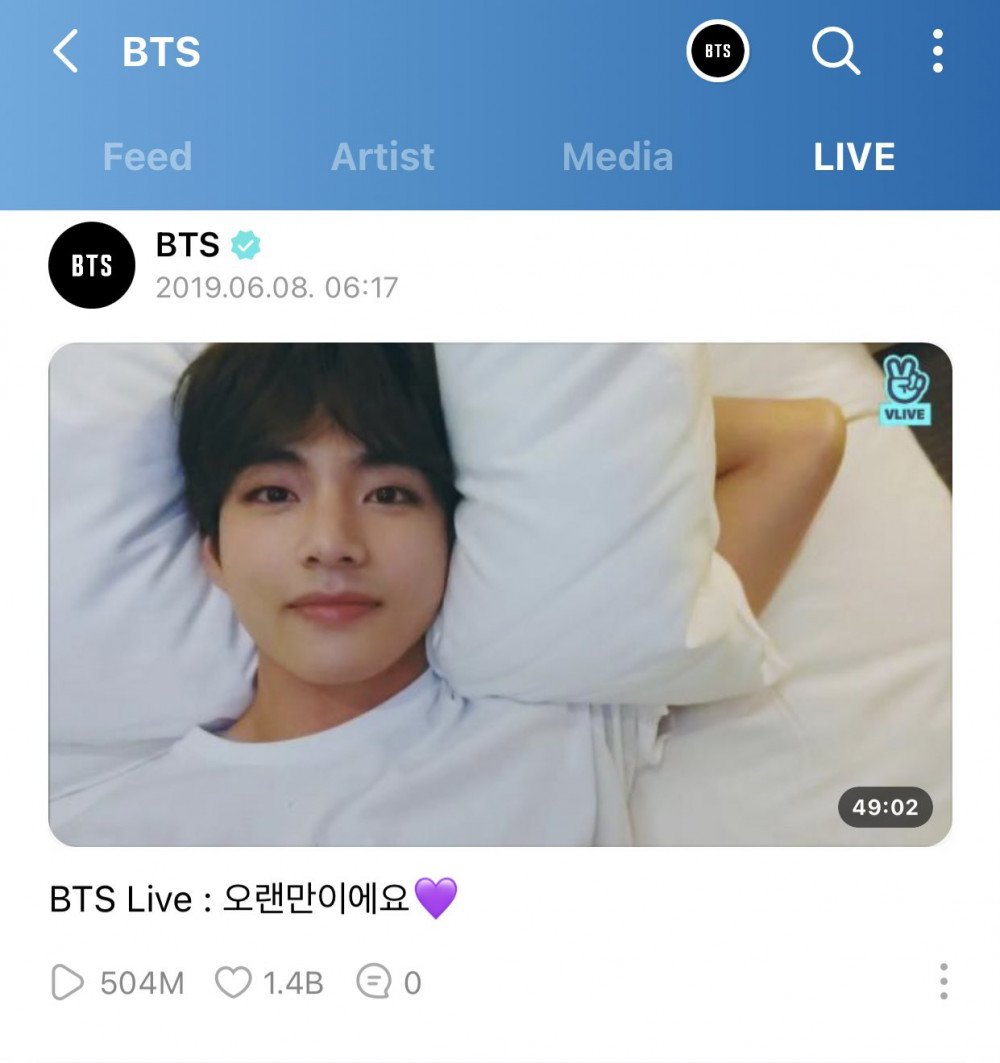1000x1063 pixels.
Task: Open the top-right overflow menu
Action: [937, 51]
